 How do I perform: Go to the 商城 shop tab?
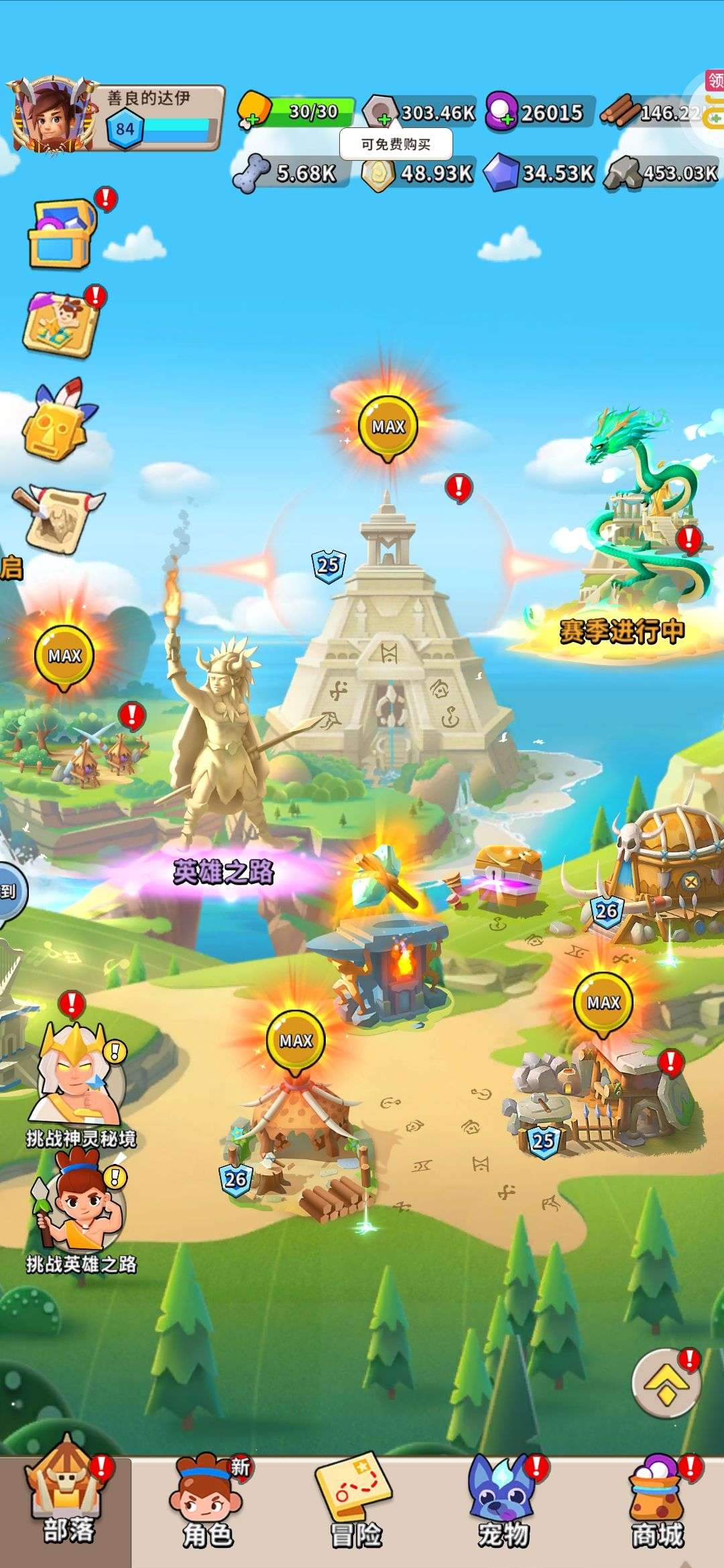tap(657, 1508)
